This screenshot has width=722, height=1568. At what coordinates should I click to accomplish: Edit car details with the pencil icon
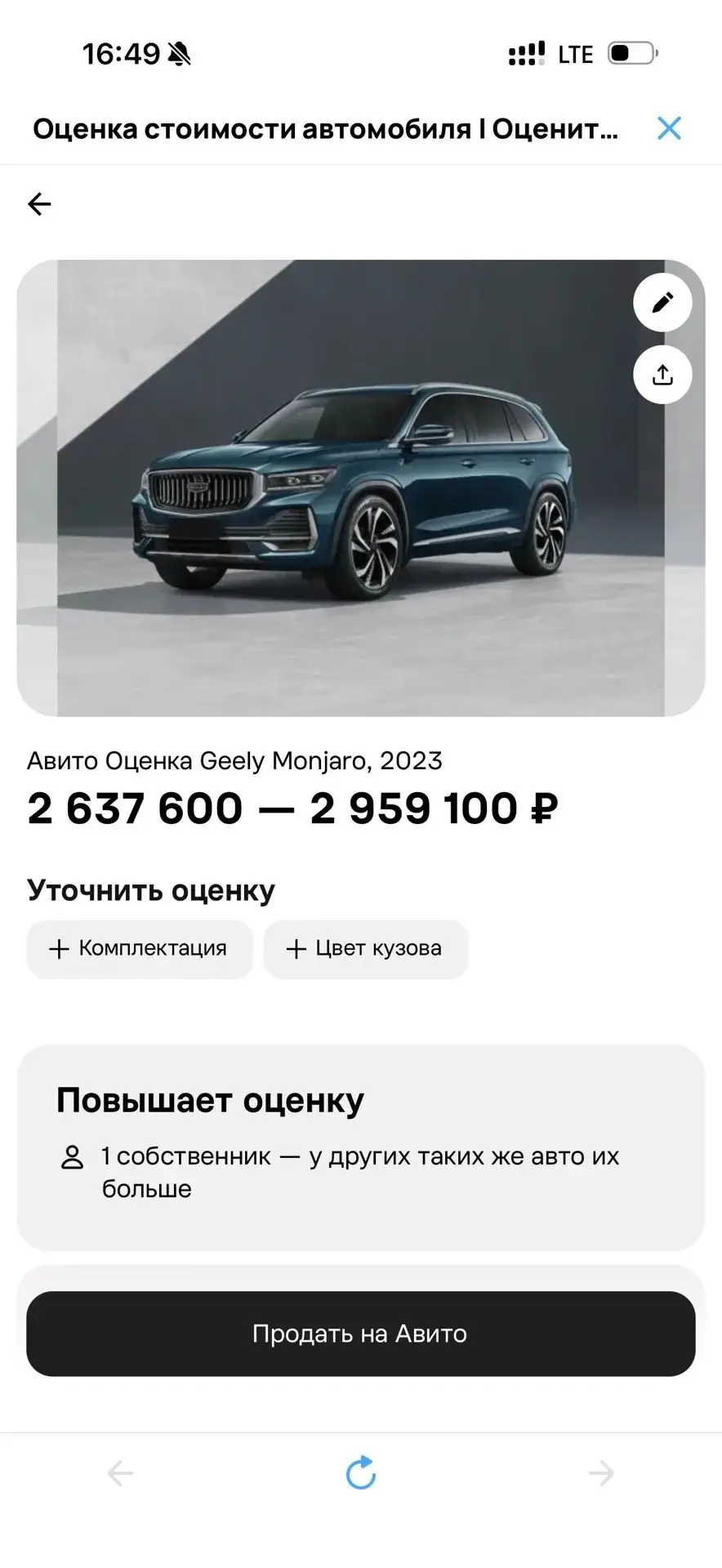point(662,302)
